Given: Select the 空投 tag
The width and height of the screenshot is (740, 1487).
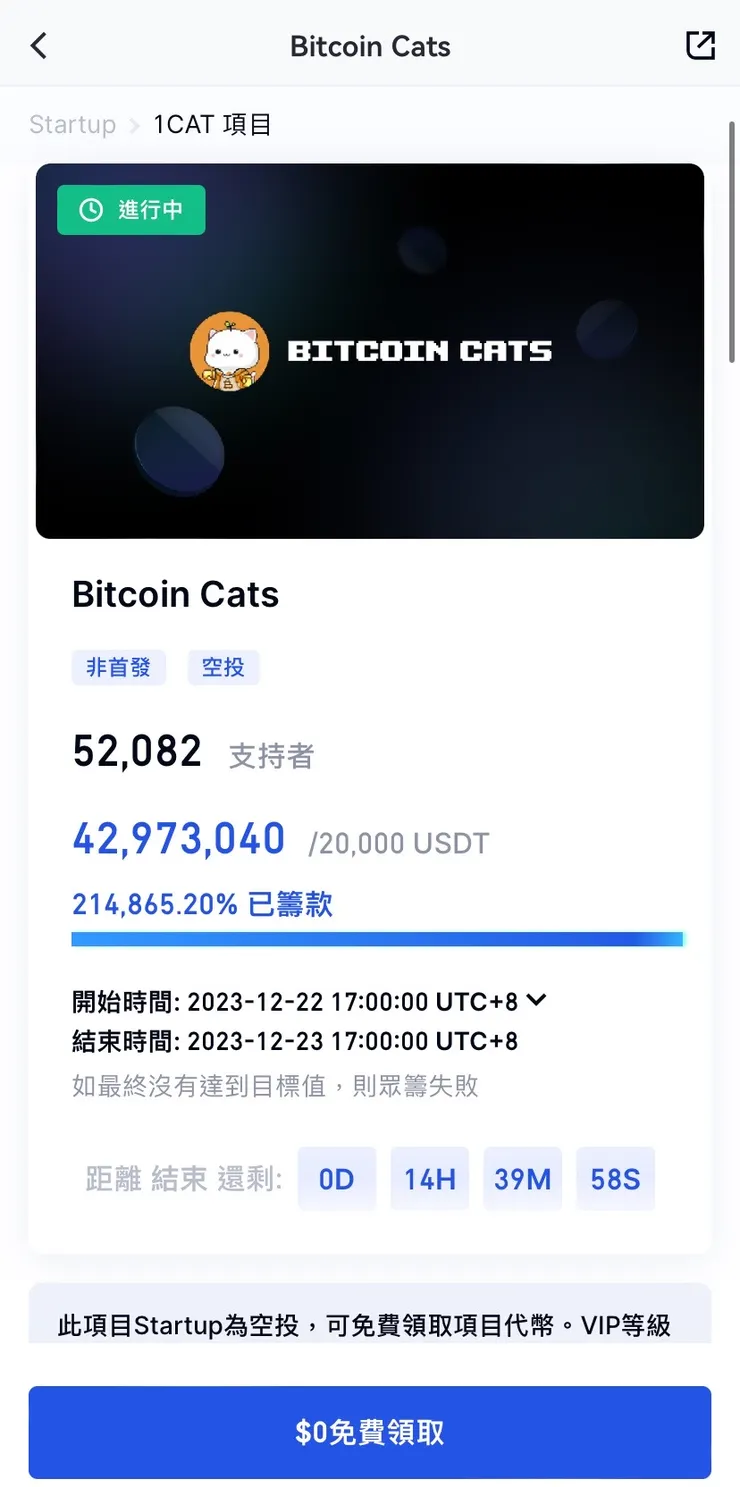Looking at the screenshot, I should (x=223, y=667).
